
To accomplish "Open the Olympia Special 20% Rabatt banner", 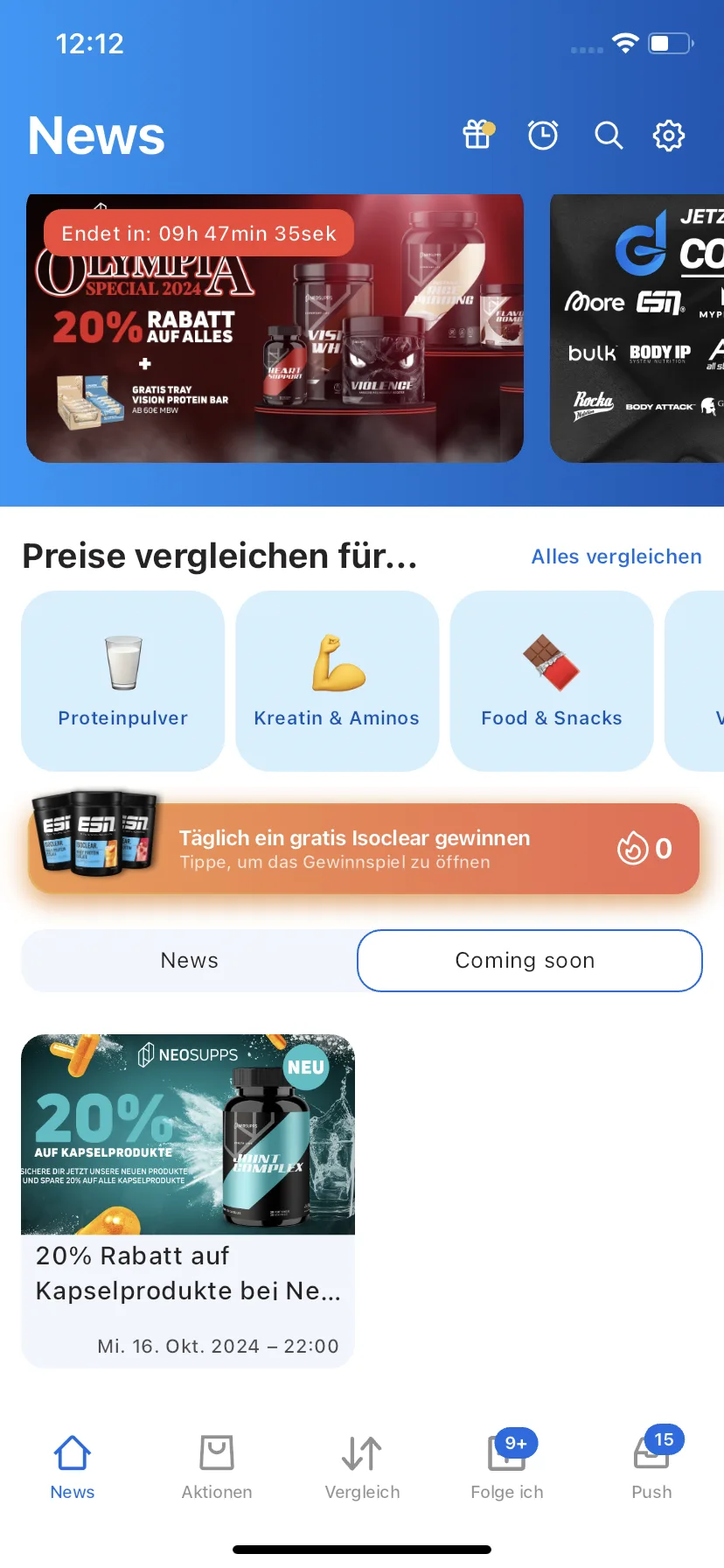I will pyautogui.click(x=275, y=329).
